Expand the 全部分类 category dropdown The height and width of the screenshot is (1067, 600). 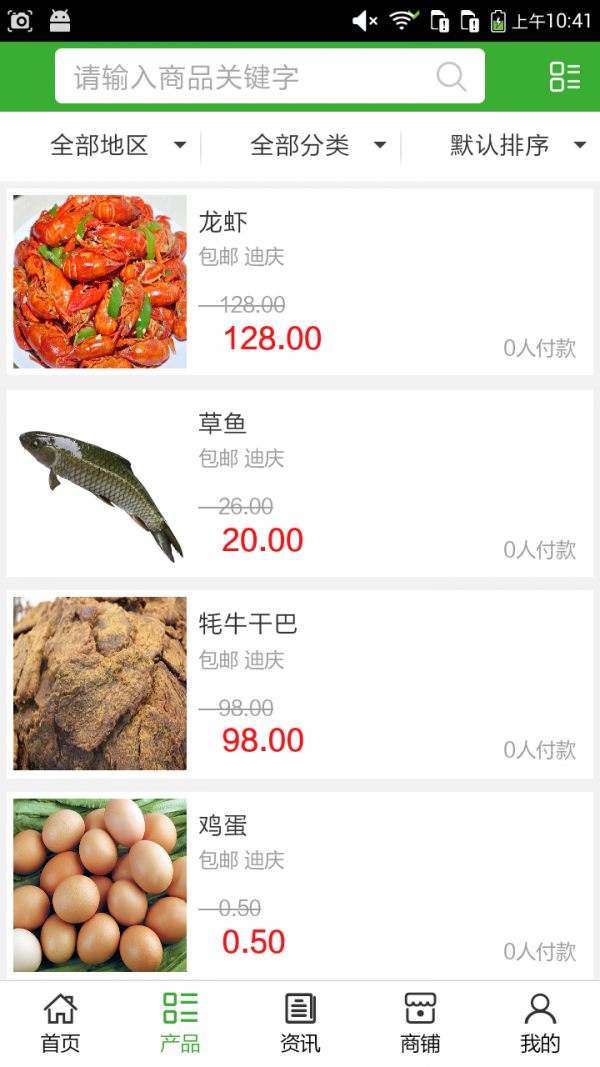click(318, 146)
